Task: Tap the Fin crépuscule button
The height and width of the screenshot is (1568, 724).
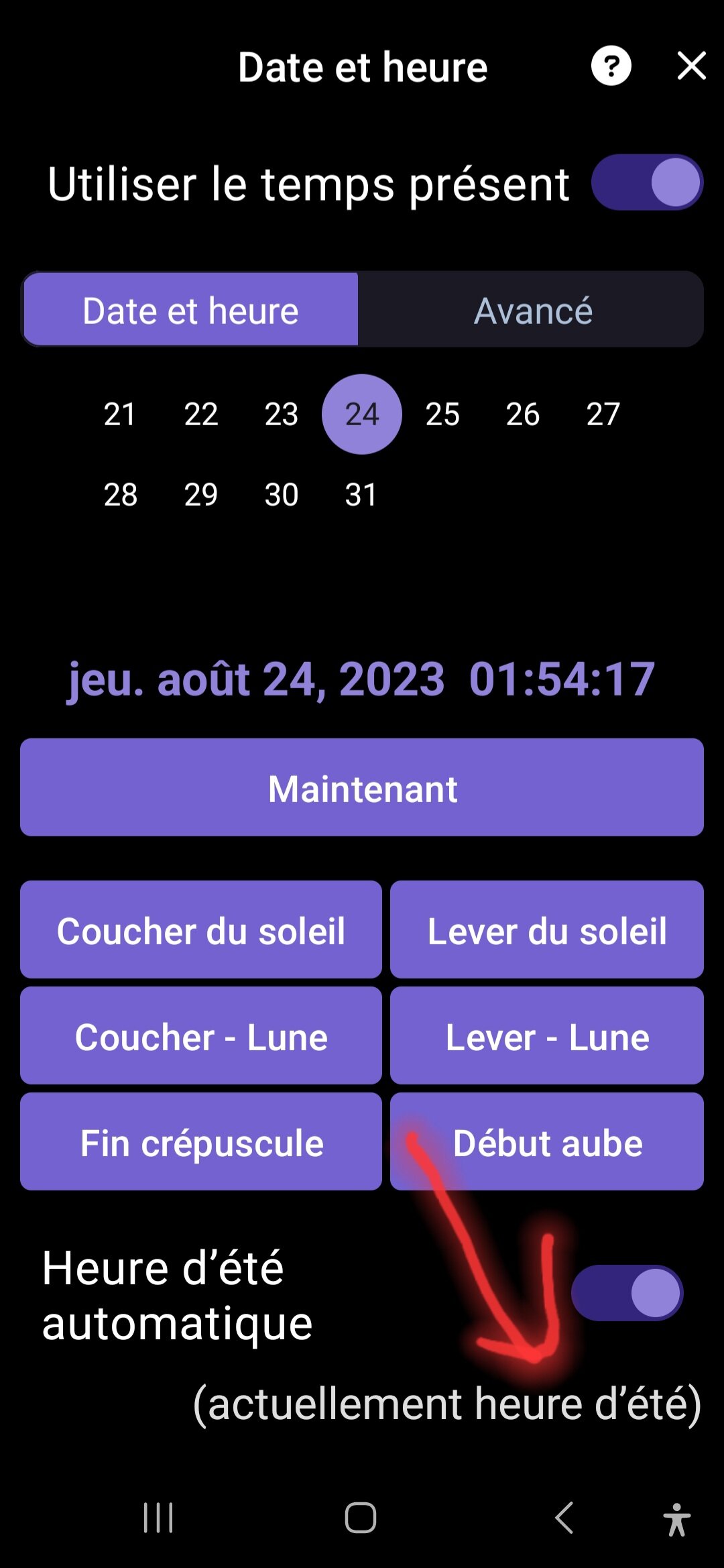Action: point(201,1141)
